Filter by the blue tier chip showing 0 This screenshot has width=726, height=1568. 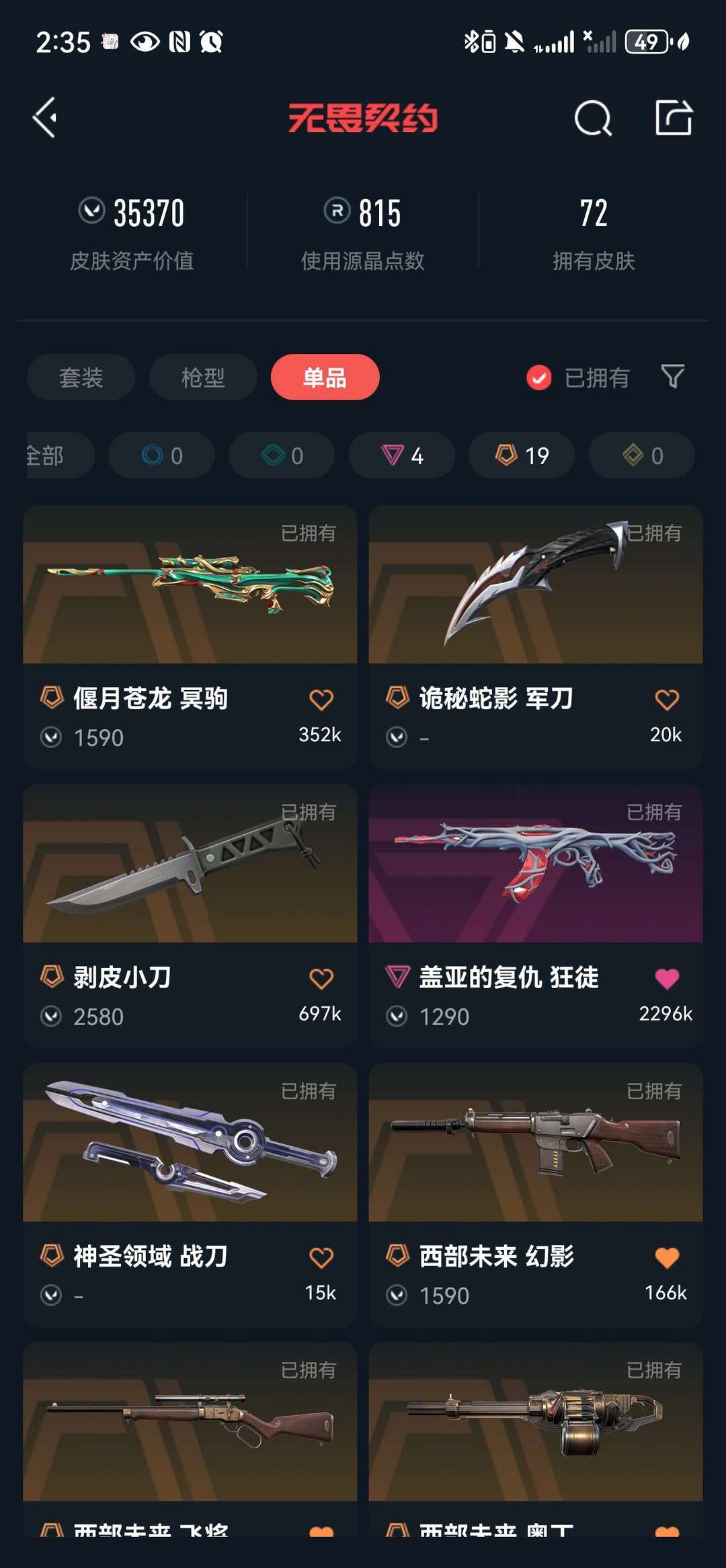[x=161, y=455]
